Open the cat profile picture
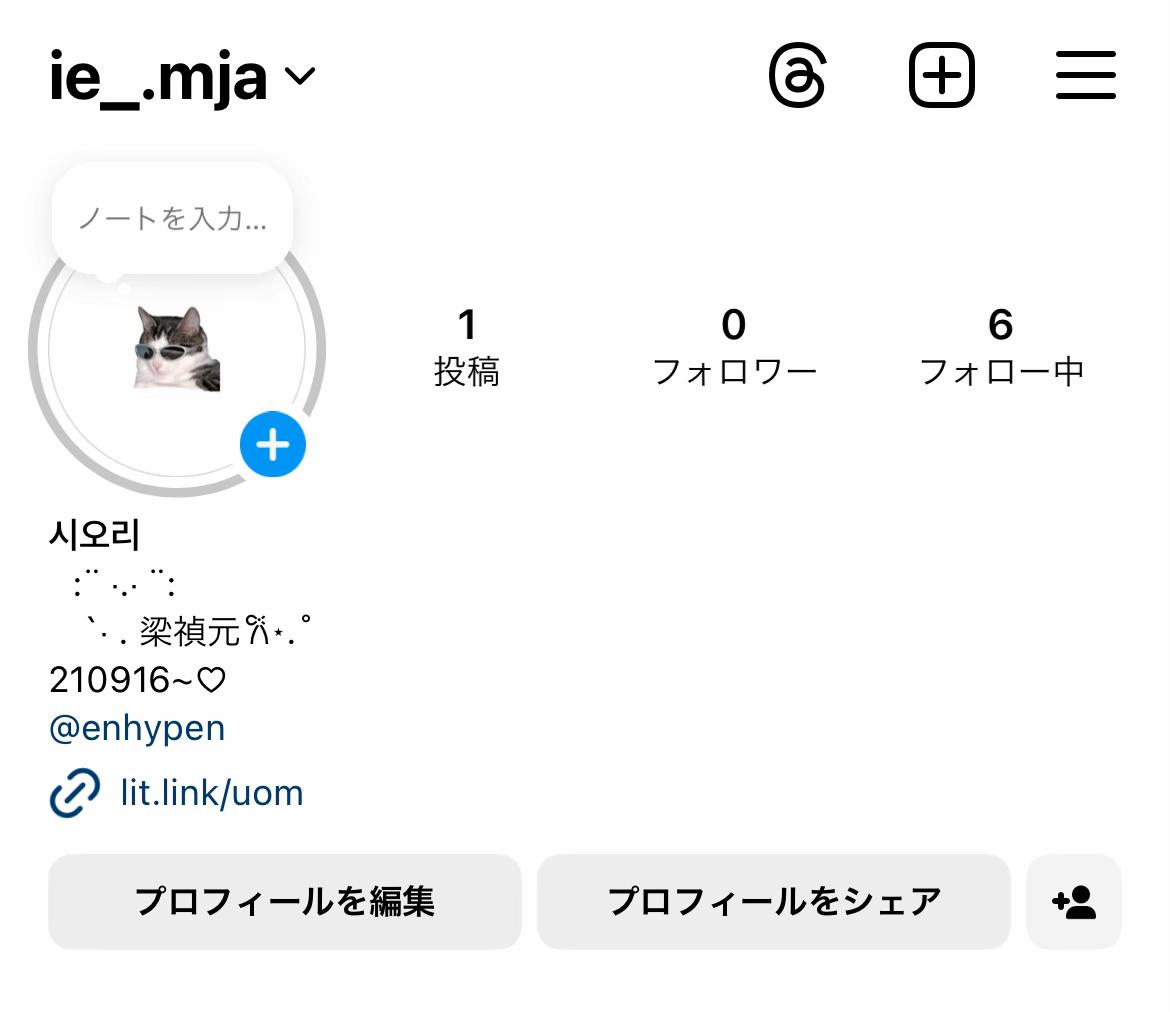The width and height of the screenshot is (1170, 1012). click(x=177, y=348)
